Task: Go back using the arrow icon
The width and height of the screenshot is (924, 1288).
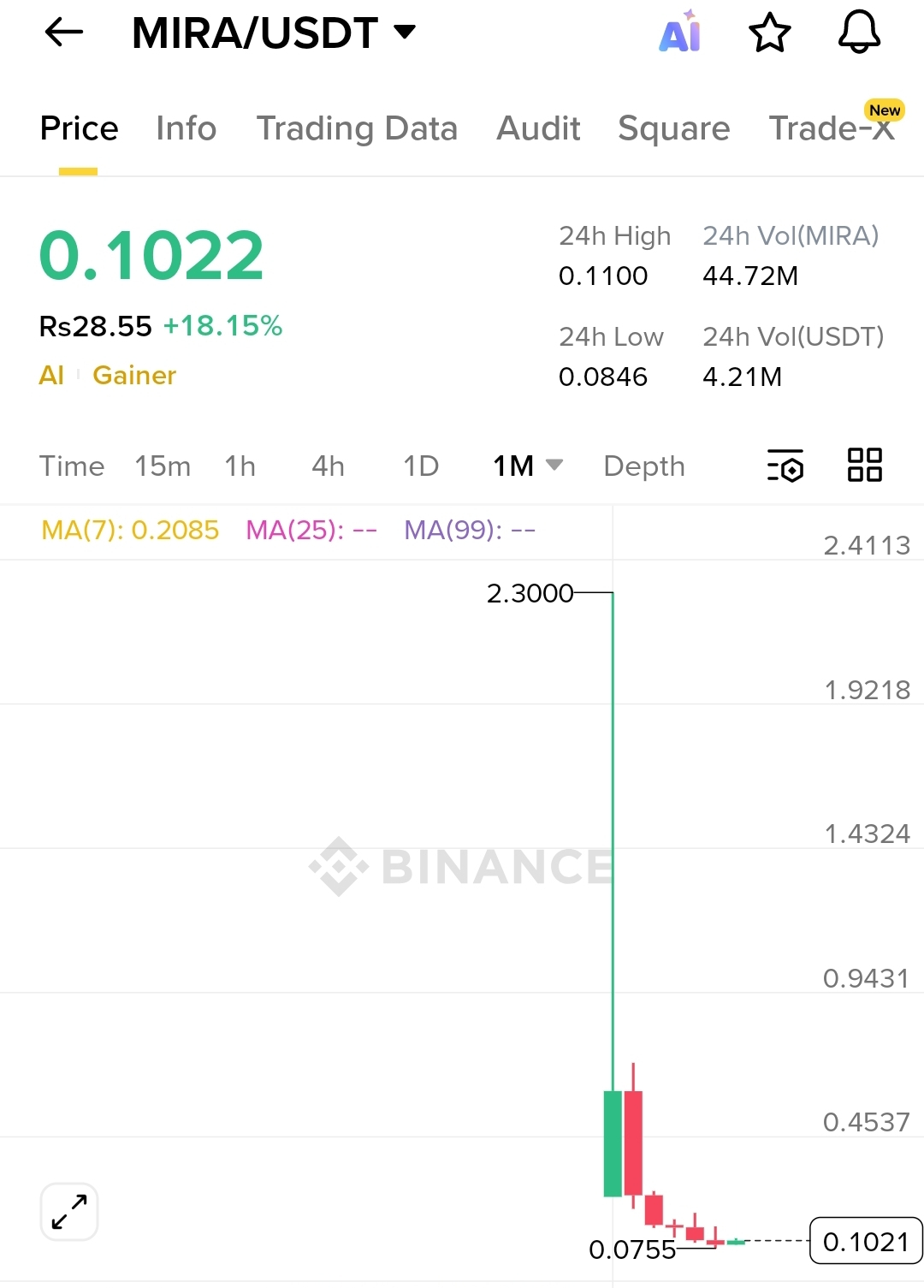Action: click(64, 33)
